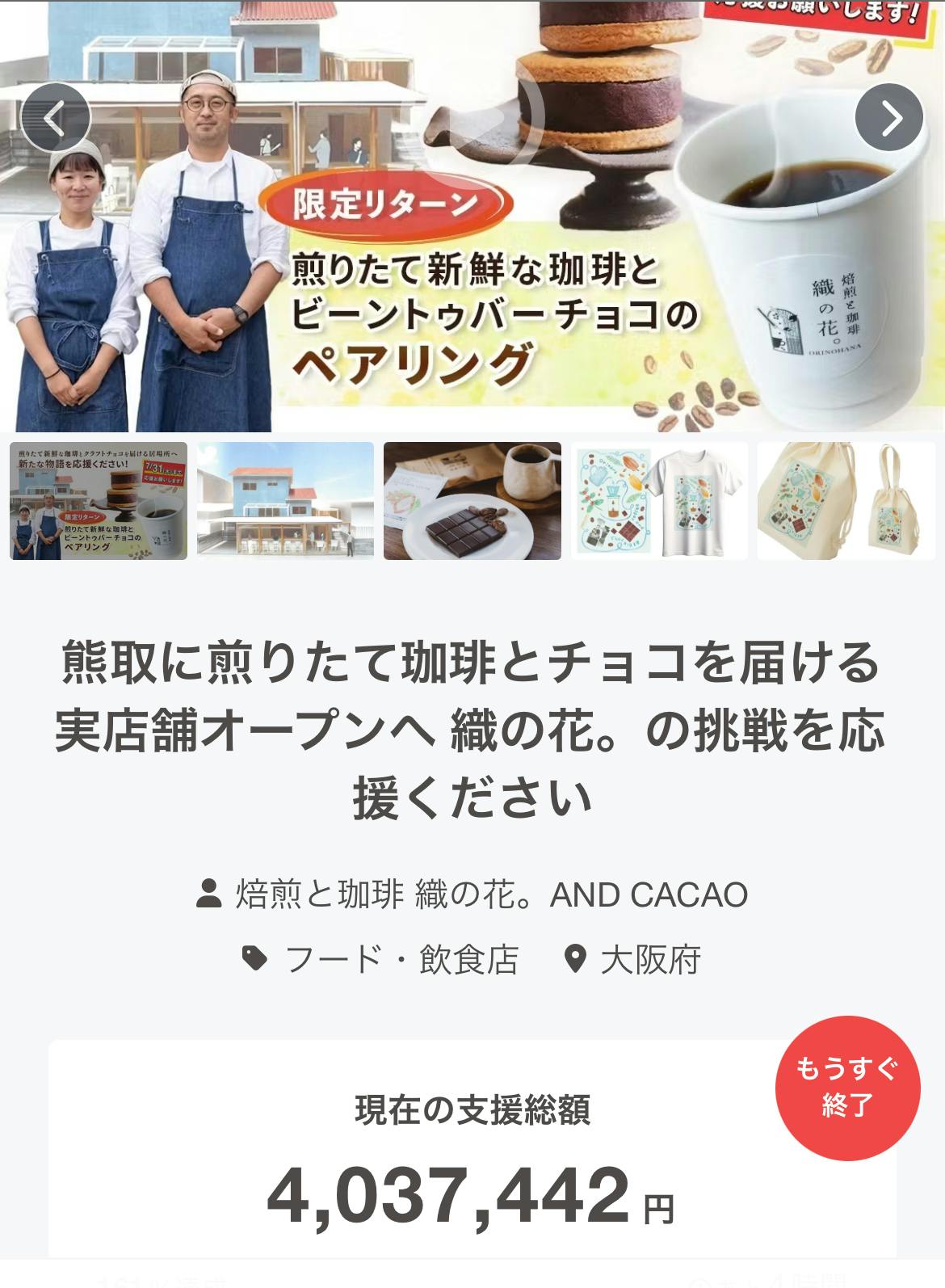The height and width of the screenshot is (1288, 945).
Task: Show the previous image in the carousel
Action: (55, 118)
